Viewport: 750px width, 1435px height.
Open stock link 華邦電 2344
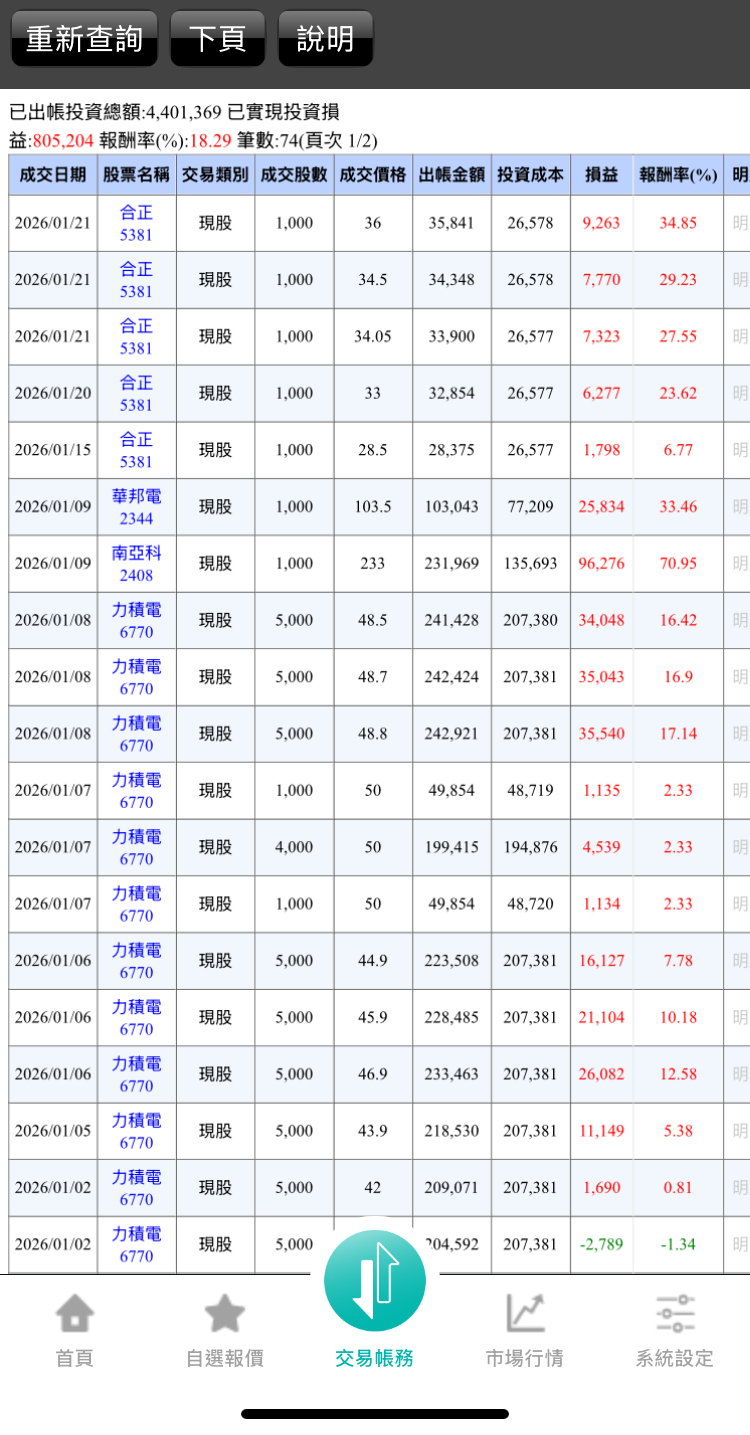point(136,507)
